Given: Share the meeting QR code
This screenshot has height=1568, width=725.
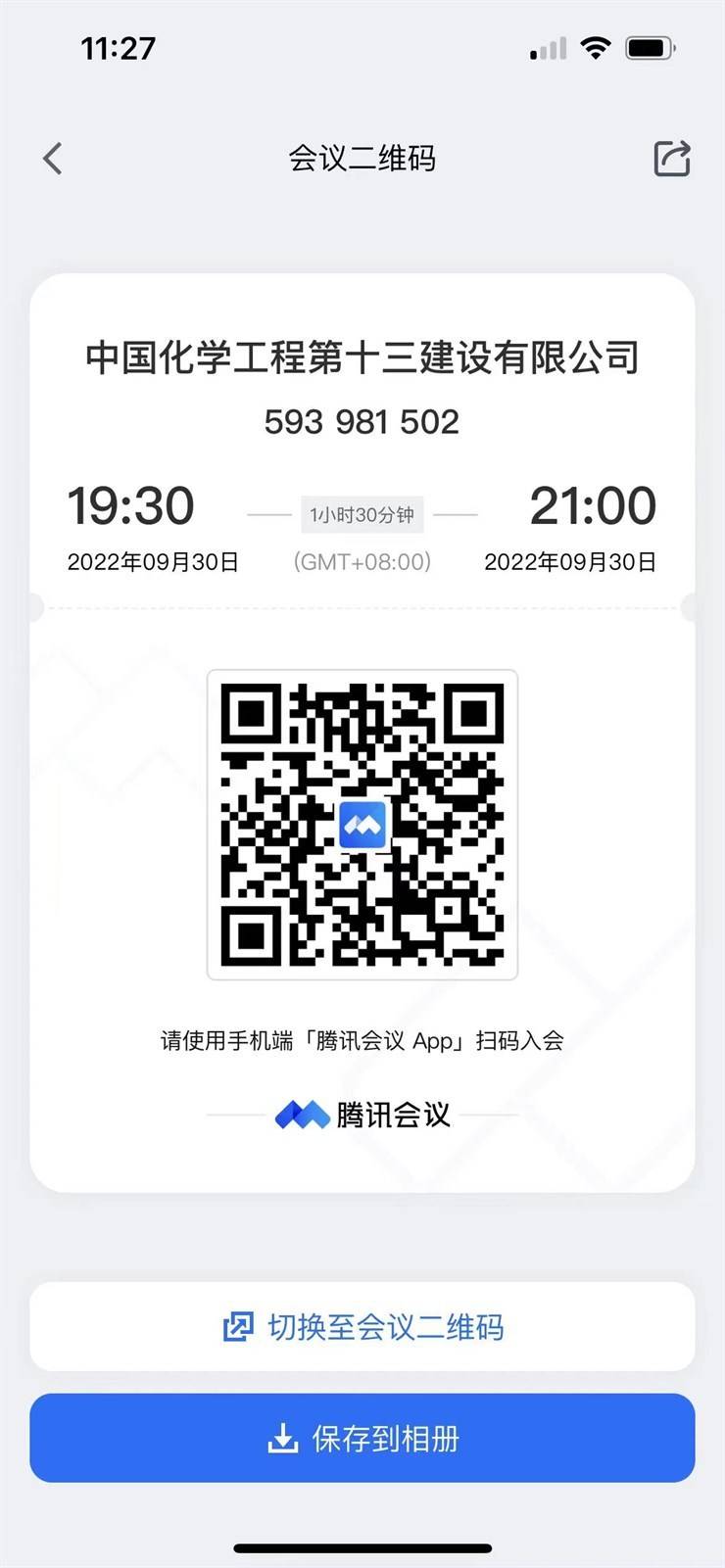Looking at the screenshot, I should point(671,158).
